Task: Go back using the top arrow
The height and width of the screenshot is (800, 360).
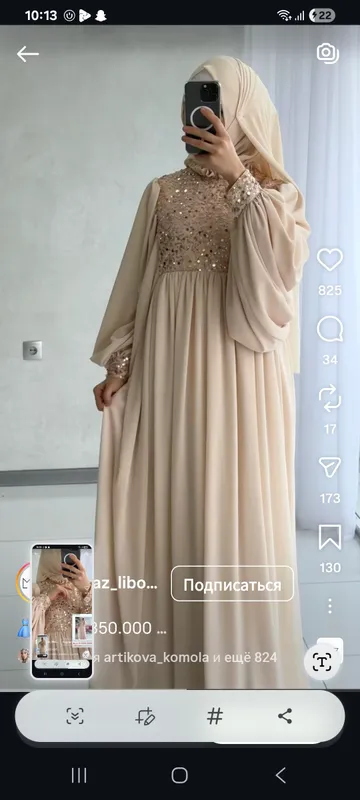Action: click(28, 54)
